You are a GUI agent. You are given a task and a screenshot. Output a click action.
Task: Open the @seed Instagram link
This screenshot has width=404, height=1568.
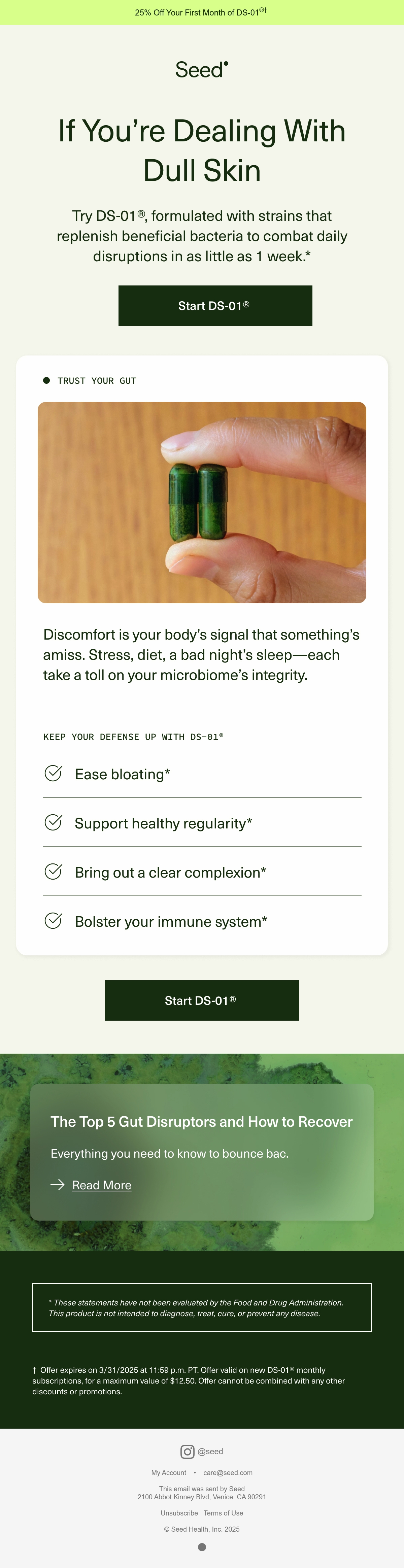[202, 1451]
